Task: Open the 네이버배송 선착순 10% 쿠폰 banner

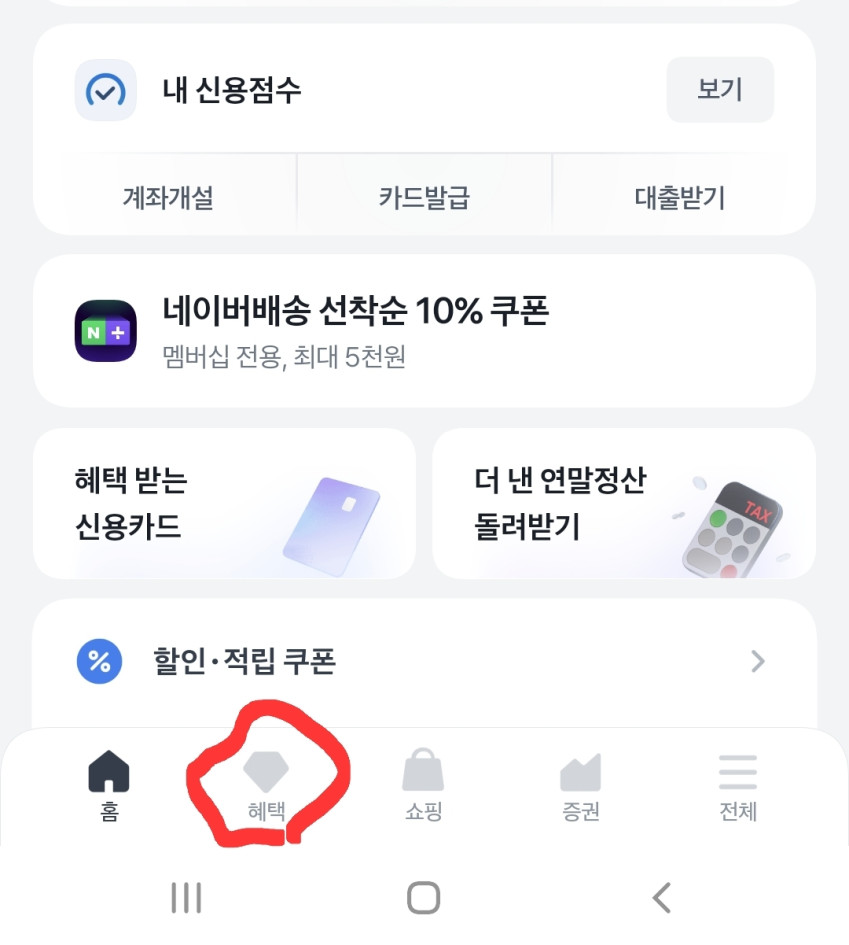Action: pyautogui.click(x=424, y=330)
